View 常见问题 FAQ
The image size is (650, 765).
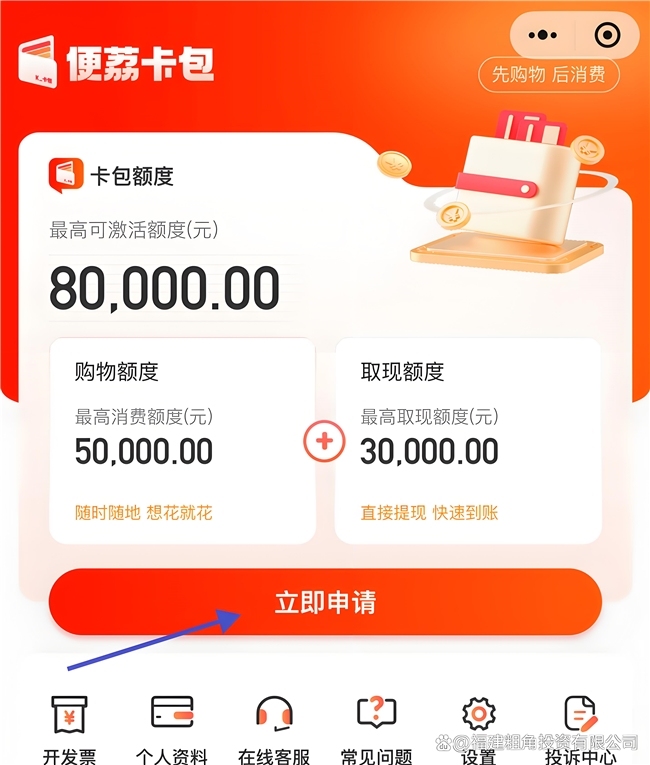(376, 727)
